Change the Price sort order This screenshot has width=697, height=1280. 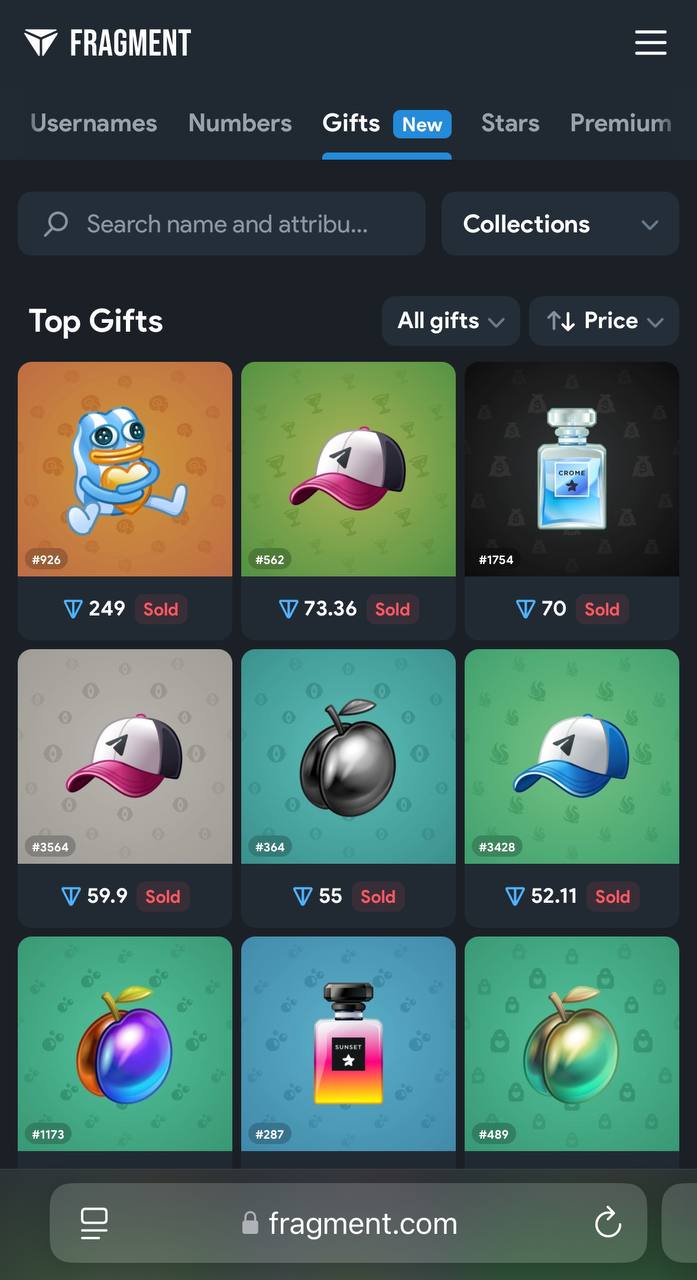click(x=604, y=321)
